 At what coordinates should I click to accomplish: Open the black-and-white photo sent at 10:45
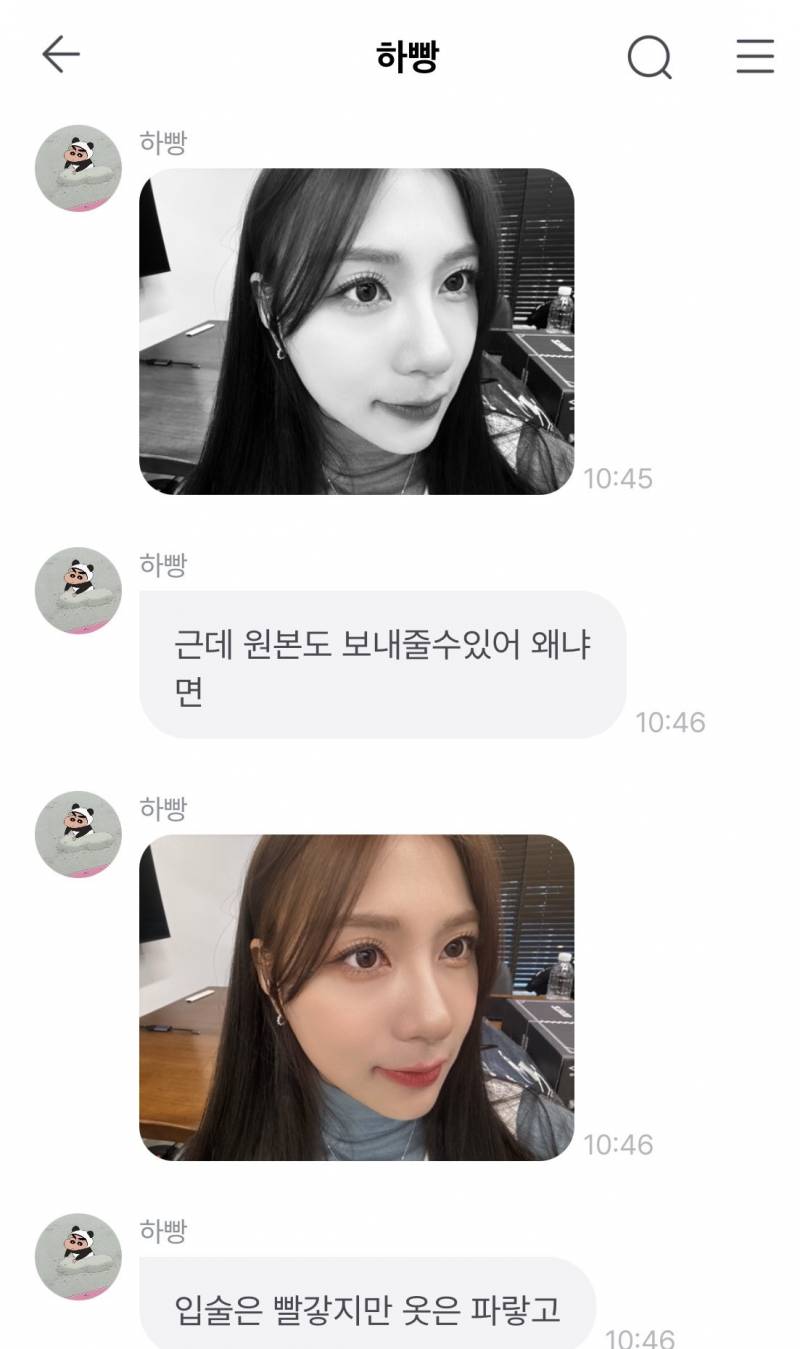[x=356, y=331]
